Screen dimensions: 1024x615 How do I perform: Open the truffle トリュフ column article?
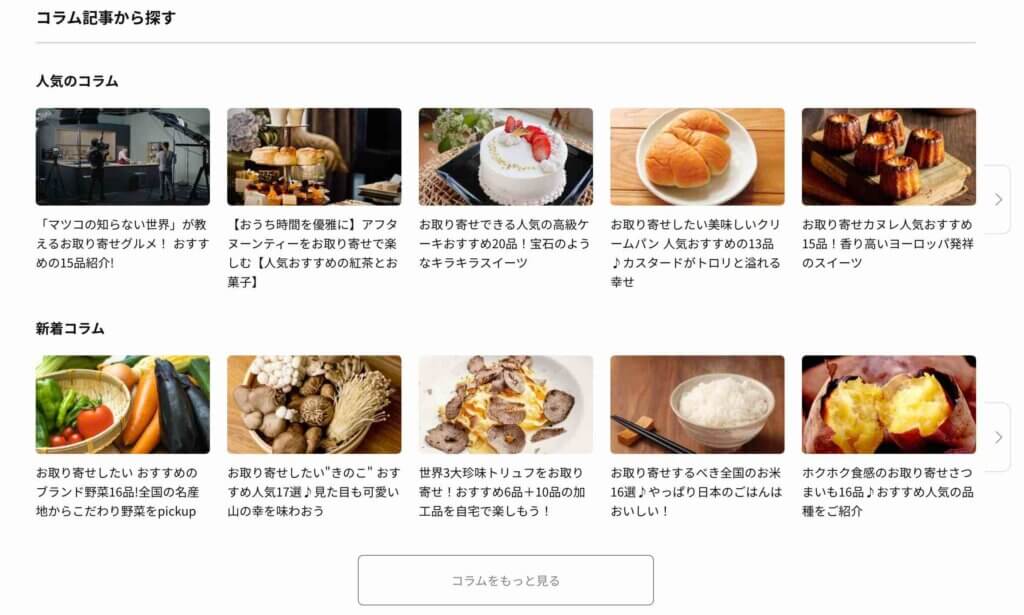point(505,404)
